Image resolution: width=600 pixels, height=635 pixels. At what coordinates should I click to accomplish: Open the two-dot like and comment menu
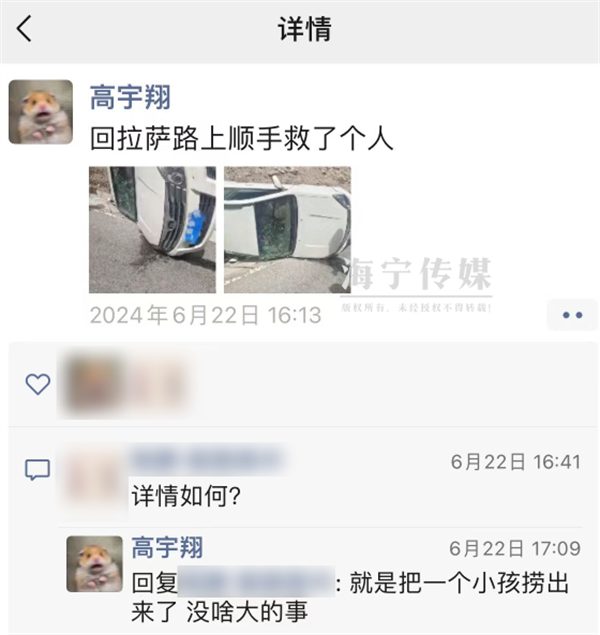pyautogui.click(x=572, y=315)
